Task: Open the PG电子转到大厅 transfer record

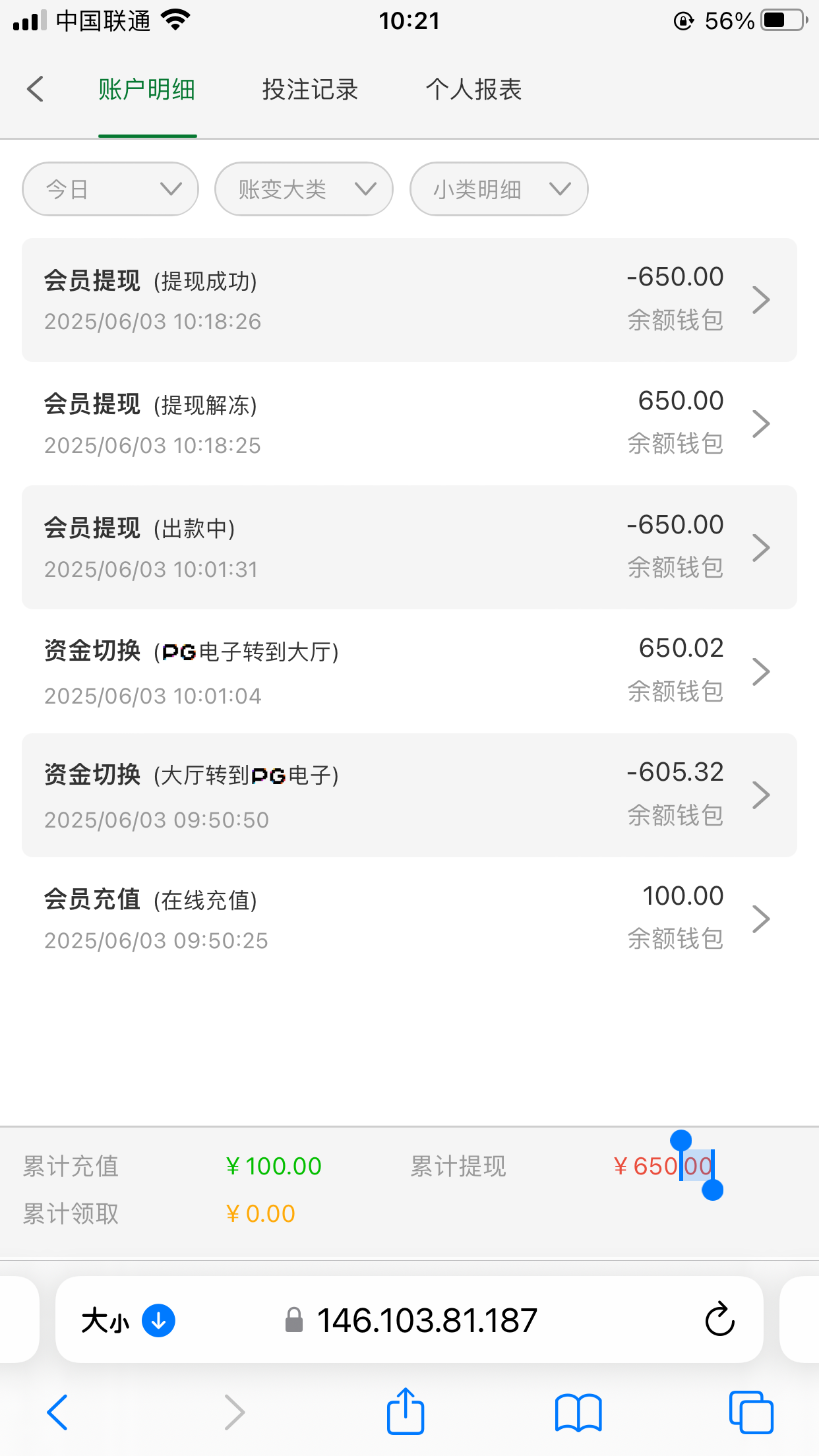Action: (409, 671)
